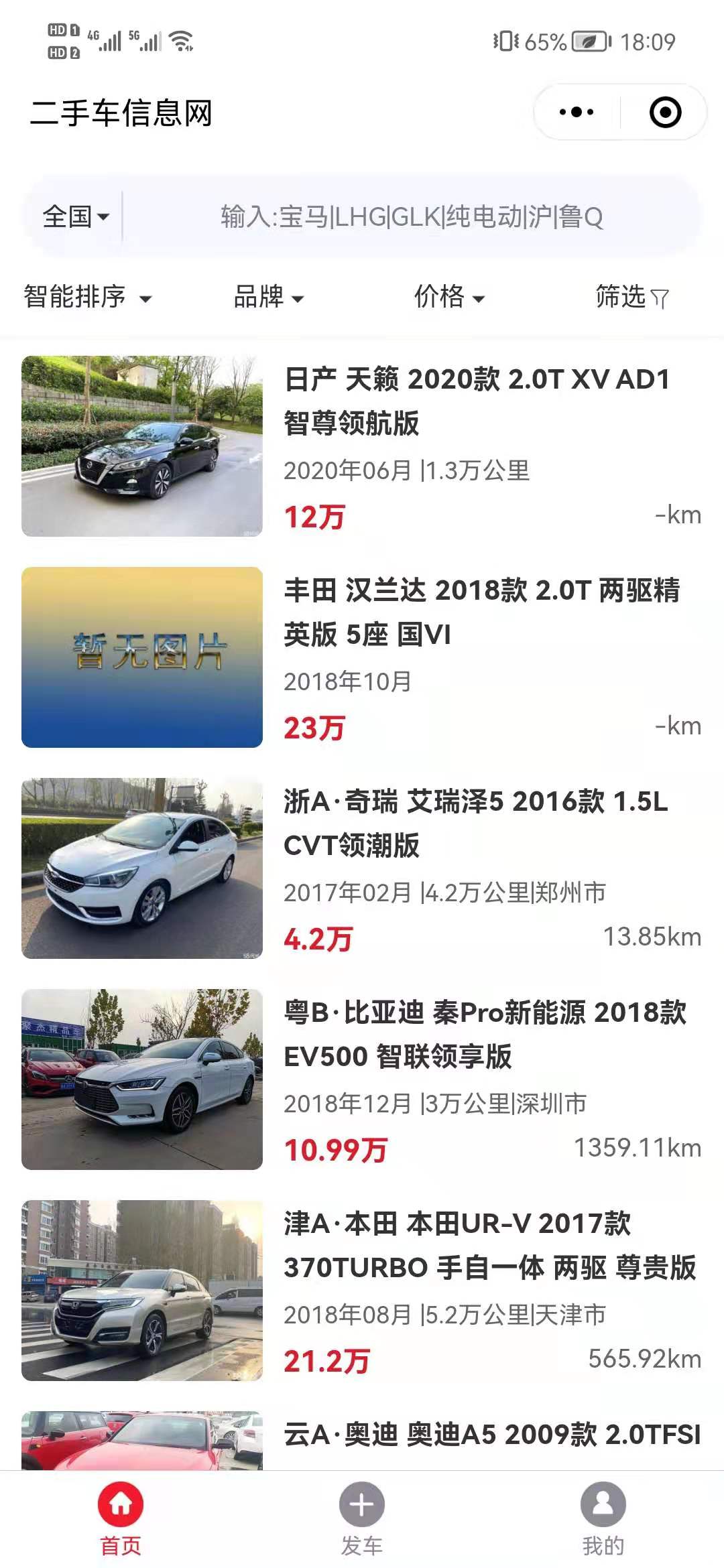The width and height of the screenshot is (724, 1568).
Task: Open the 日产 天籁 2020款 listing
Action: (362, 446)
